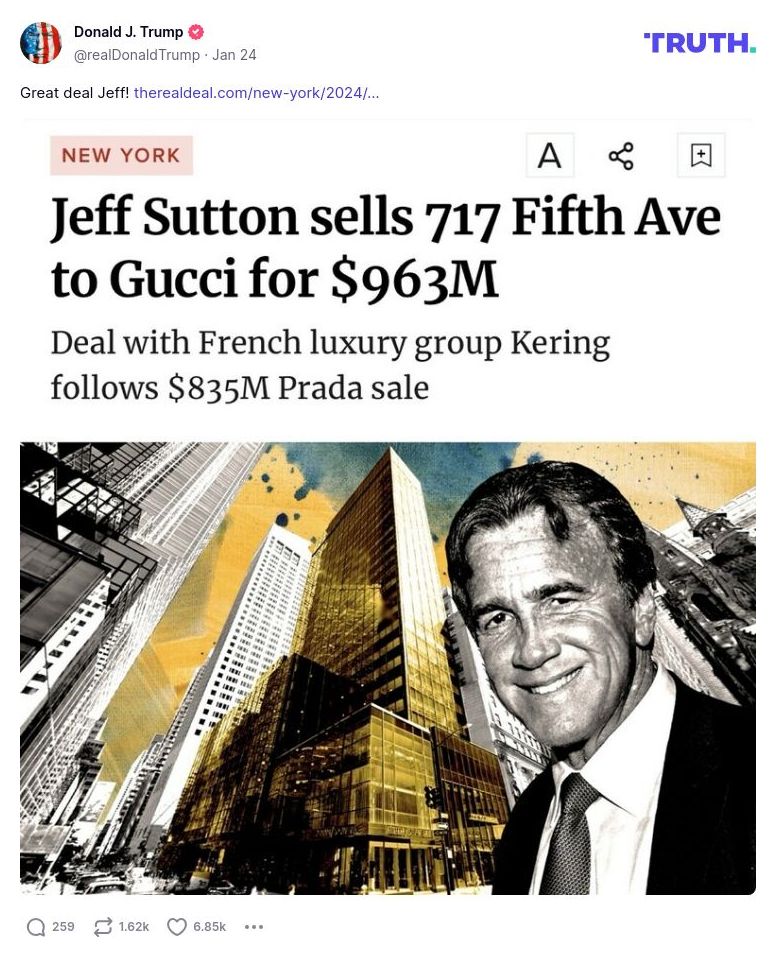Open the @realDonaldTrump handle
This screenshot has width=777, height=957.
click(135, 55)
